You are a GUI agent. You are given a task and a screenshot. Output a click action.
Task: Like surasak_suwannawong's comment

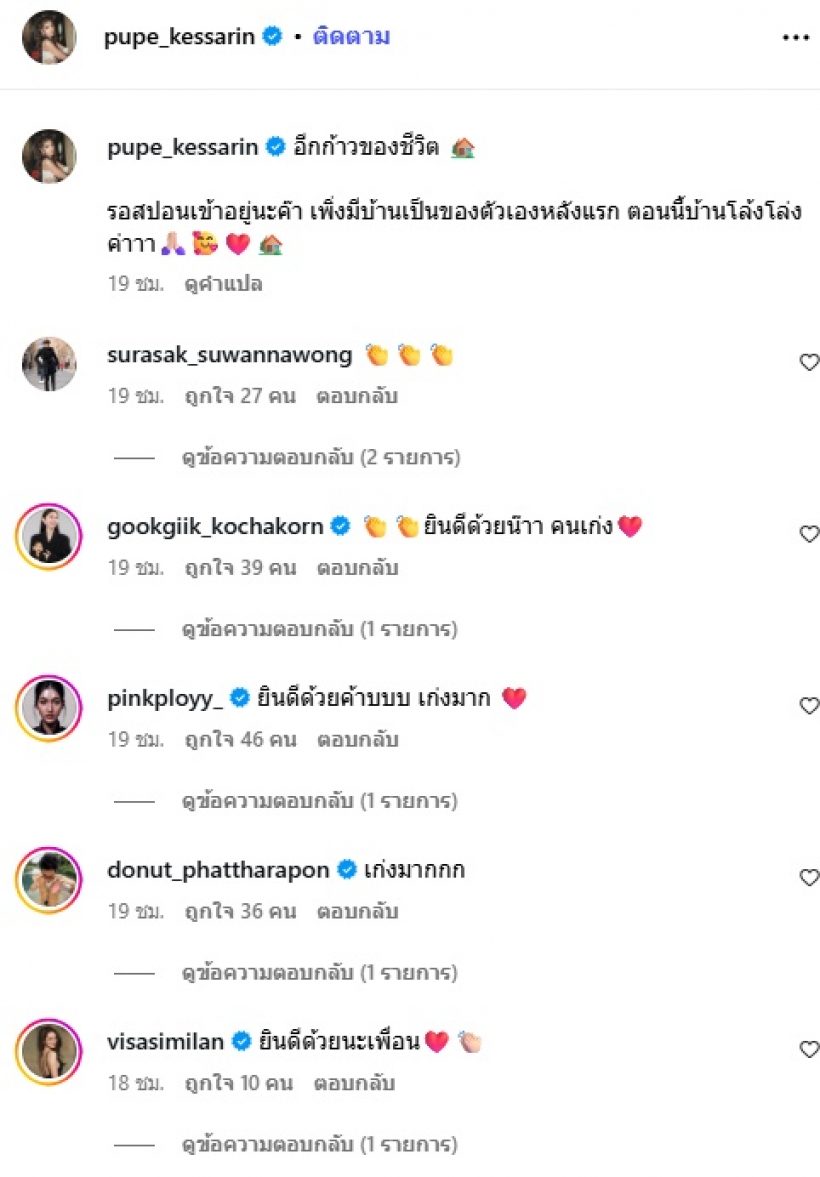click(809, 362)
